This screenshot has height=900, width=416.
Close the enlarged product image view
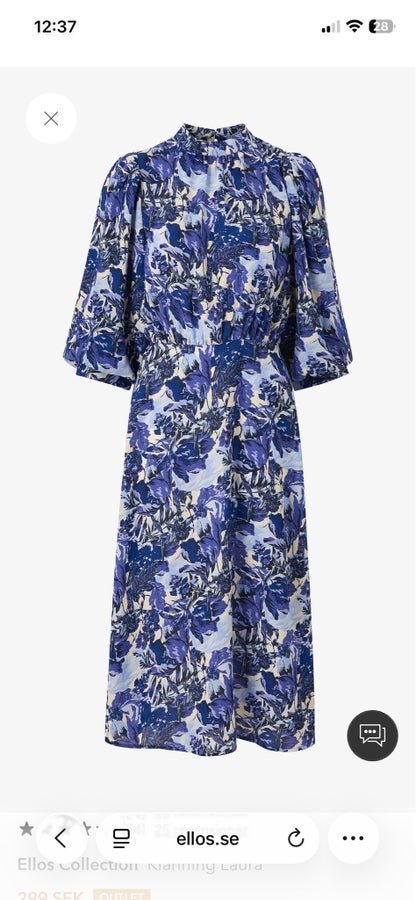51,118
